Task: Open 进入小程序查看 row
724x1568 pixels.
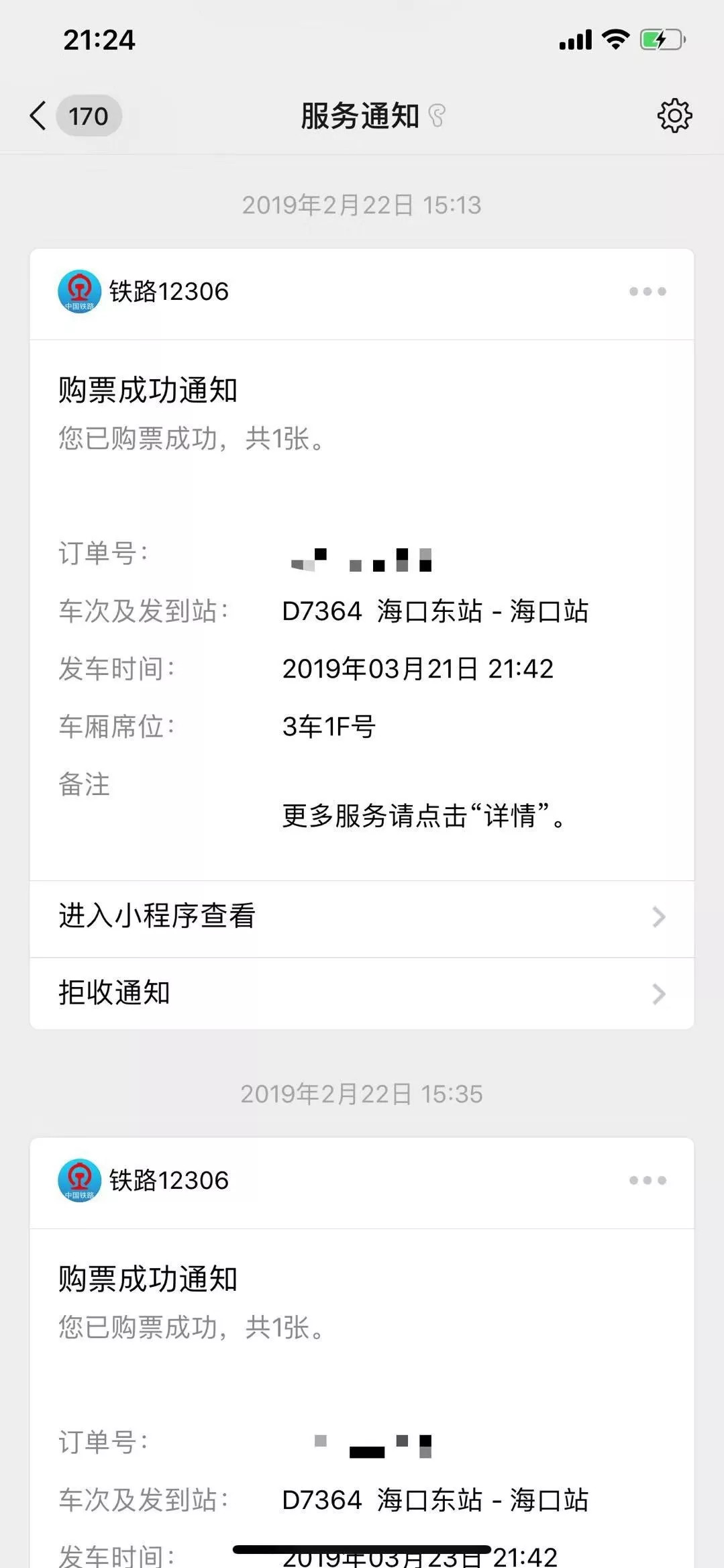Action: coord(362,917)
